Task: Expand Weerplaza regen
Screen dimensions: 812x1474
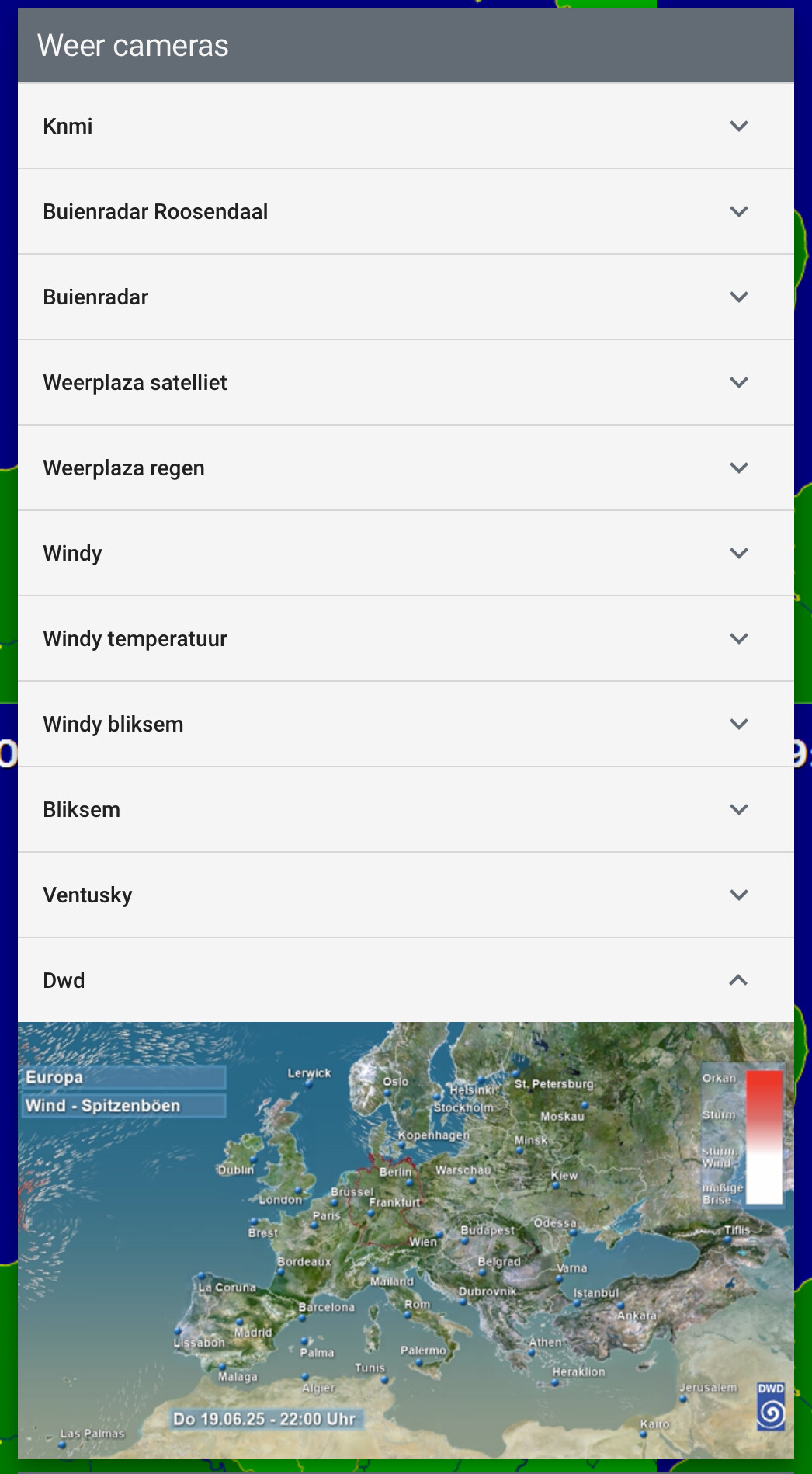Action: pos(406,468)
